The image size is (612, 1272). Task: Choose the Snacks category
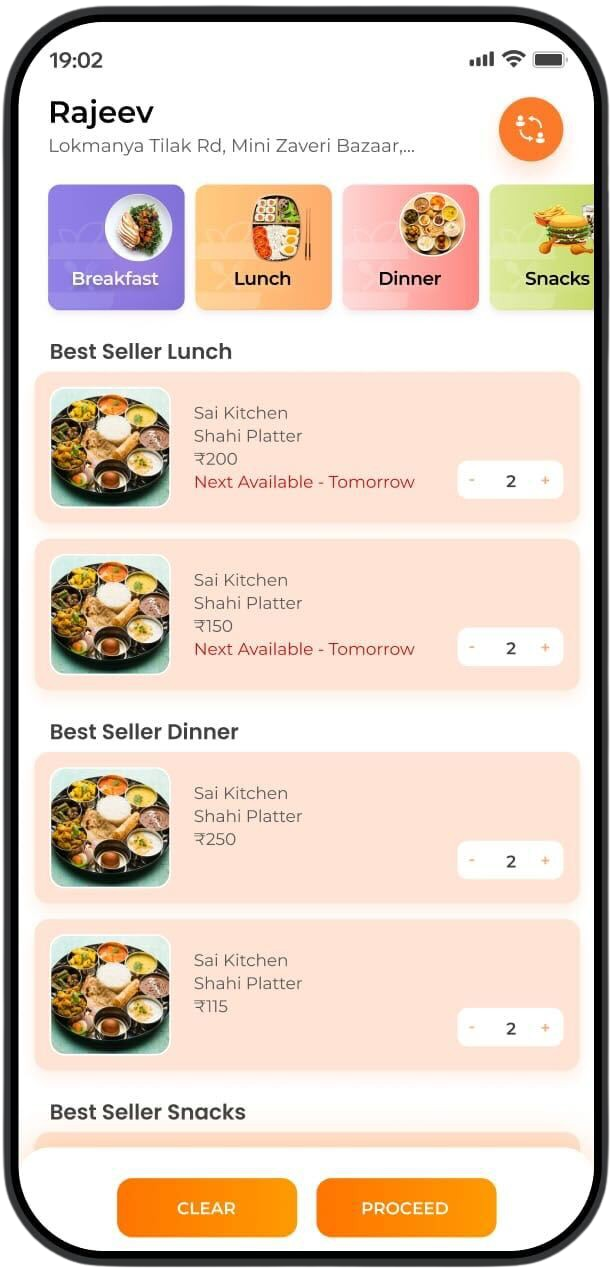pyautogui.click(x=545, y=247)
